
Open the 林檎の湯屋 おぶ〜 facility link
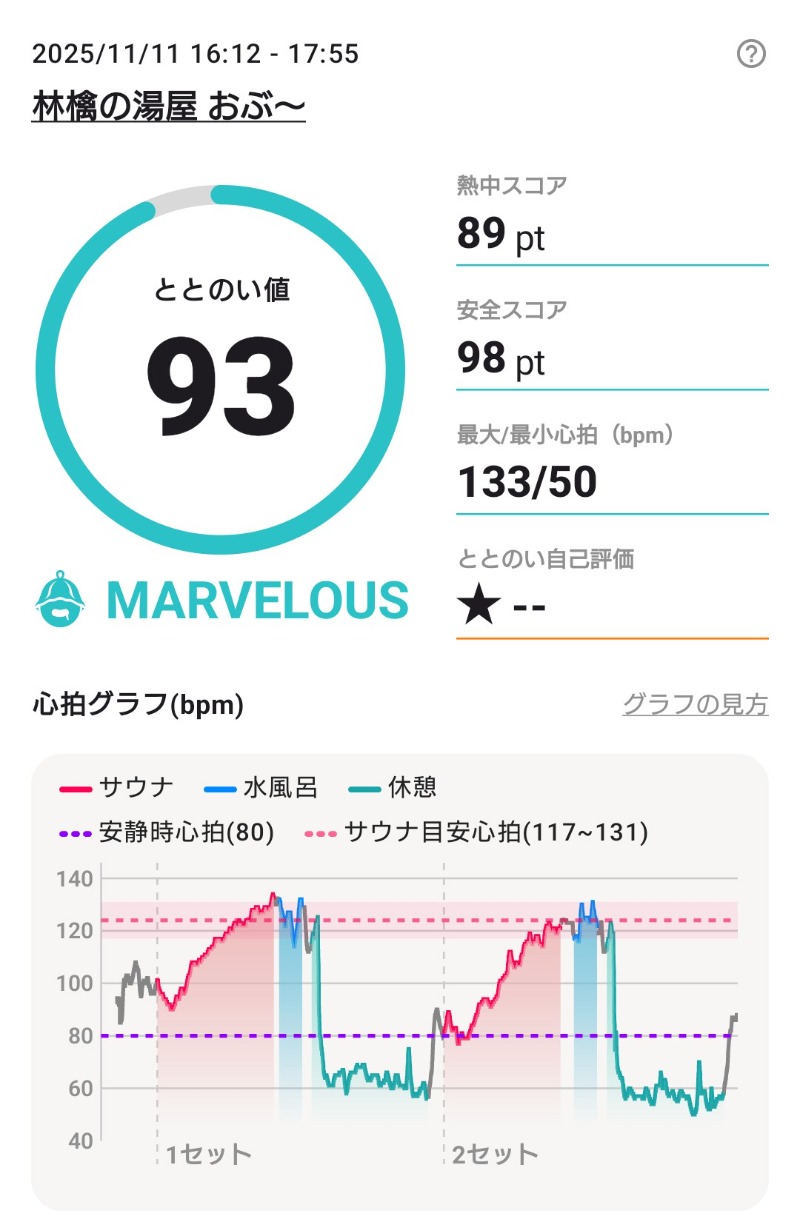pos(168,105)
